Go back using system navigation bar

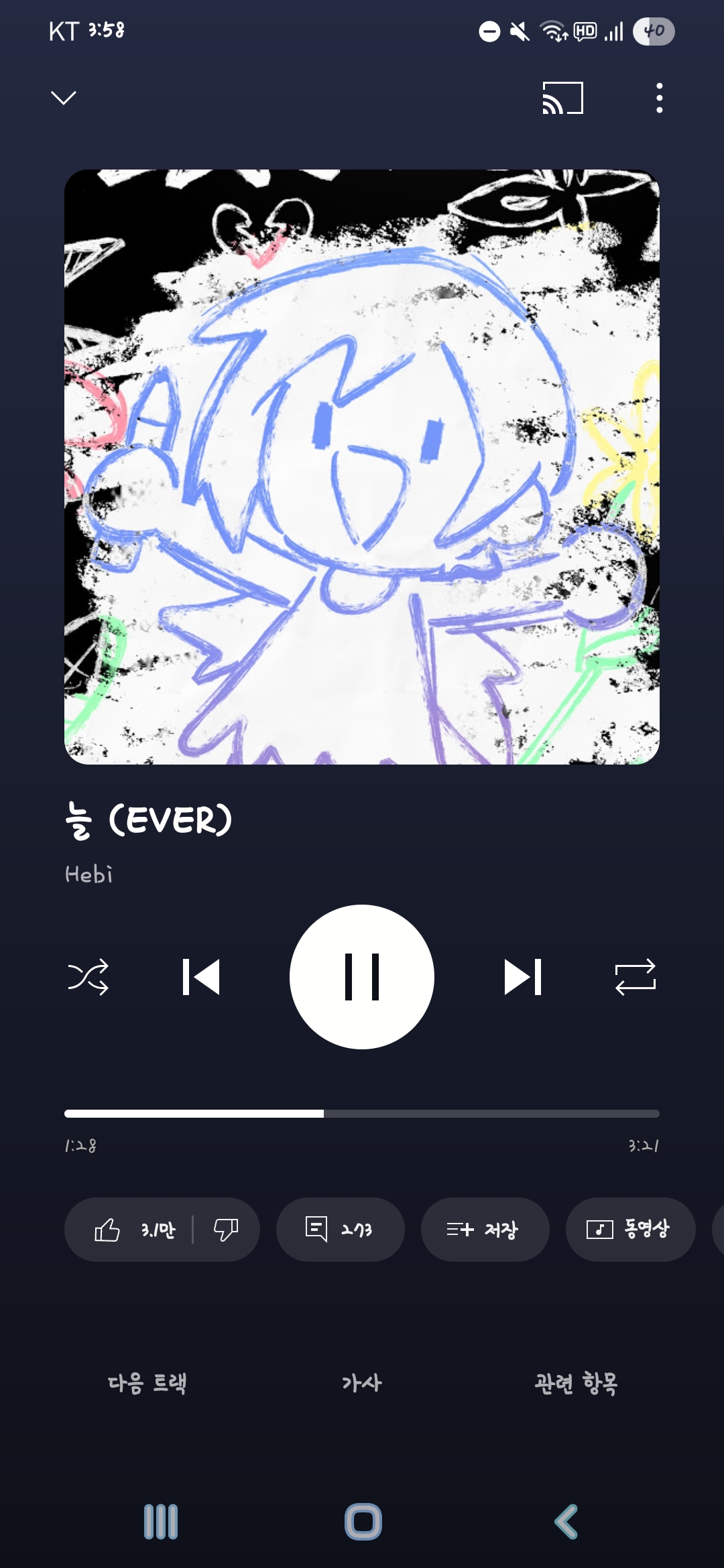coord(566,1522)
